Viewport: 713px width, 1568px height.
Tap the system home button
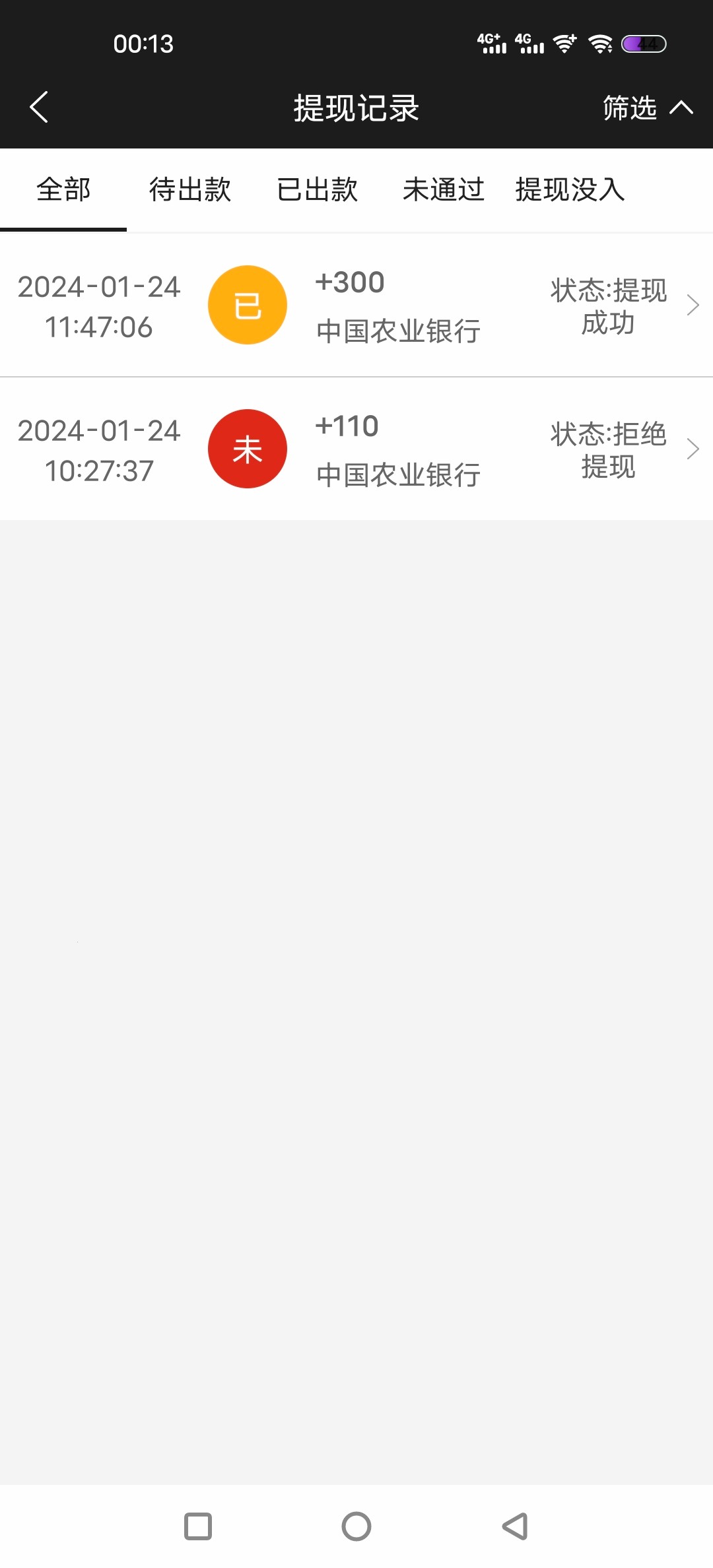(x=356, y=1526)
